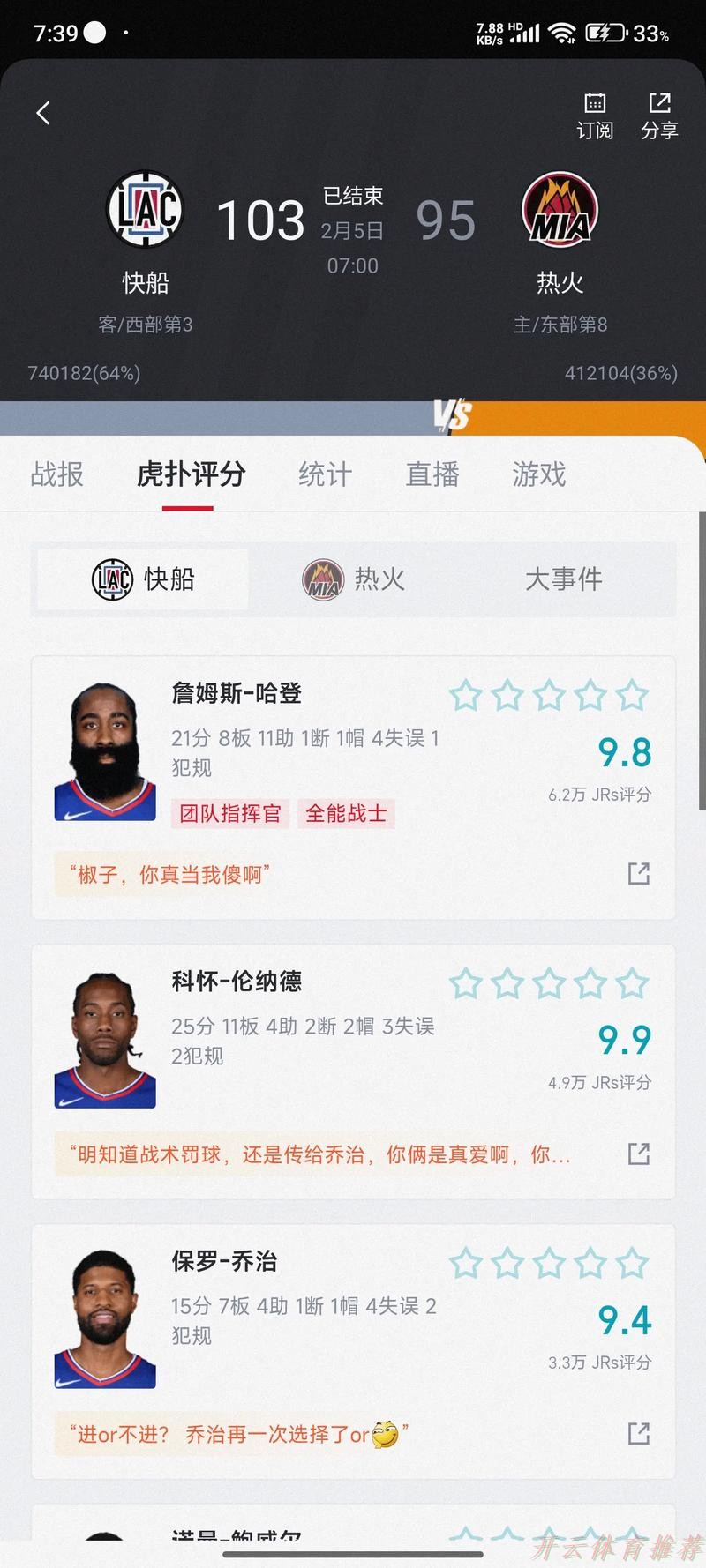
Task: Open the 订阅 (subscribe) calendar icon
Action: (594, 113)
